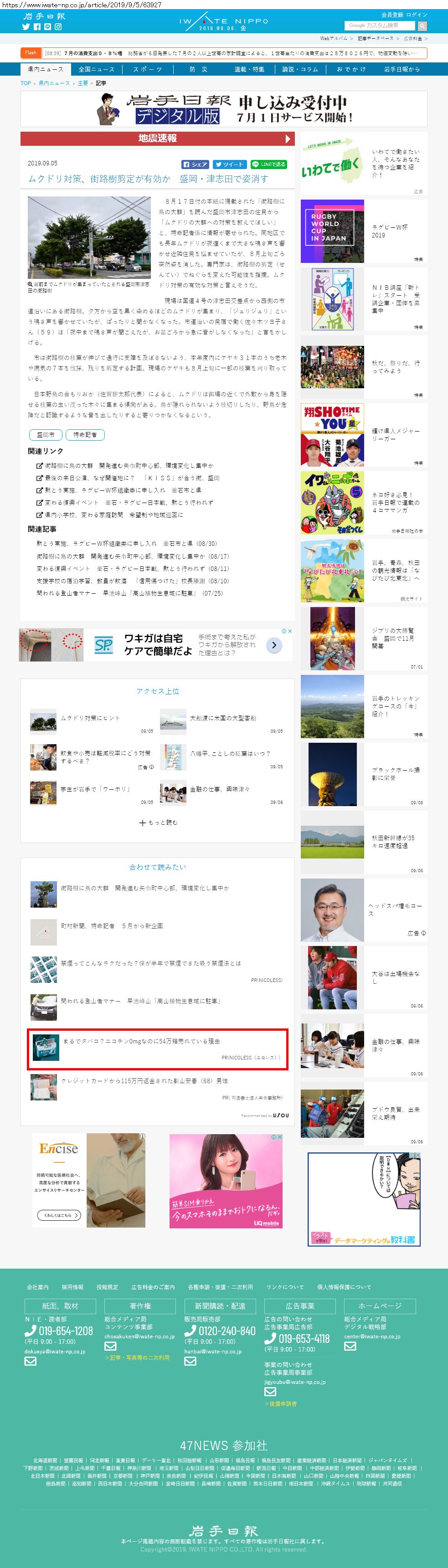This screenshot has width=448, height=1568.
Task: Open the ラグビーW杯2019 feature card
Action: click(x=364, y=231)
